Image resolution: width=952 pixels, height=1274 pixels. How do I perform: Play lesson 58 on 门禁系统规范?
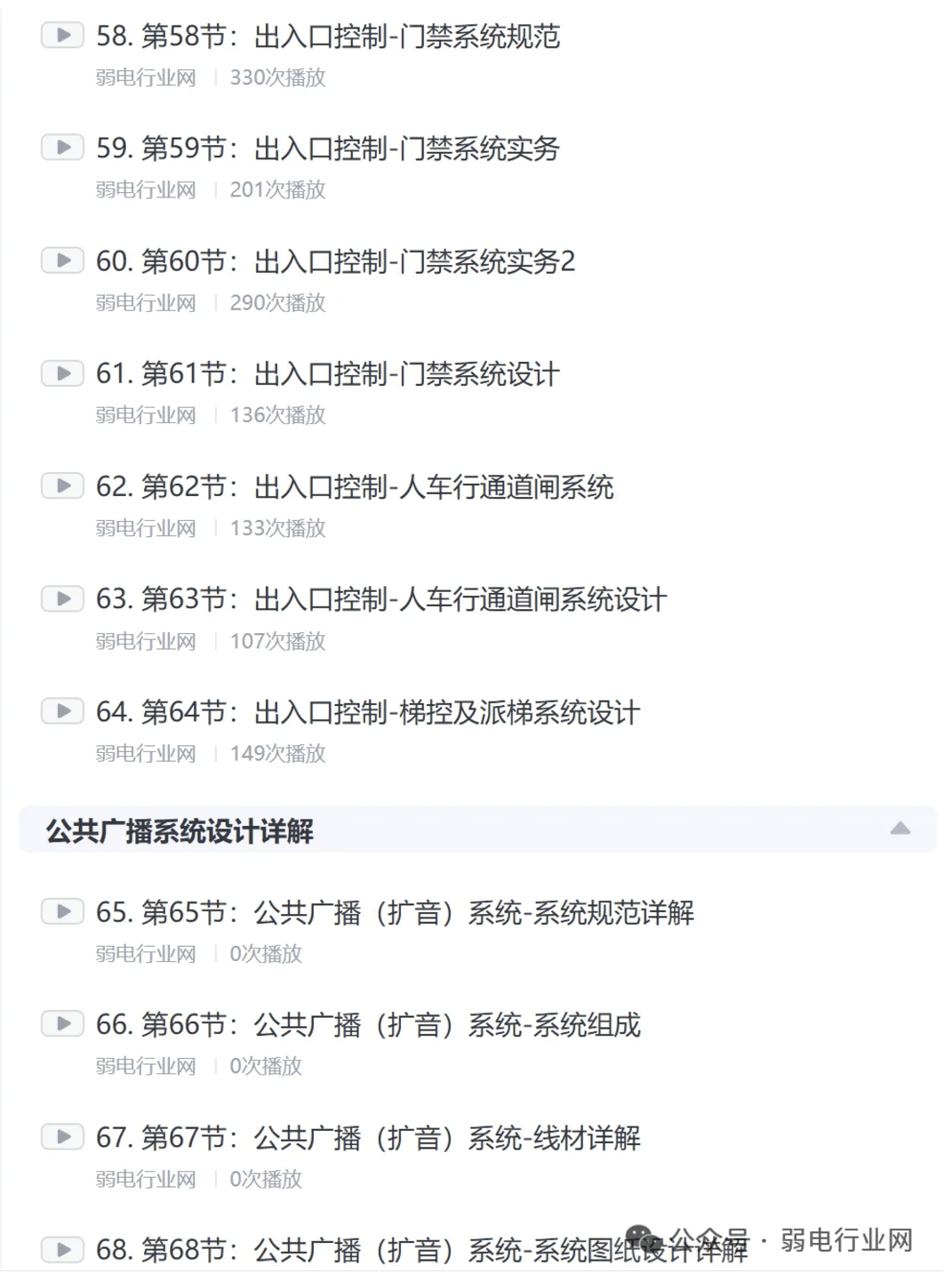(62, 36)
